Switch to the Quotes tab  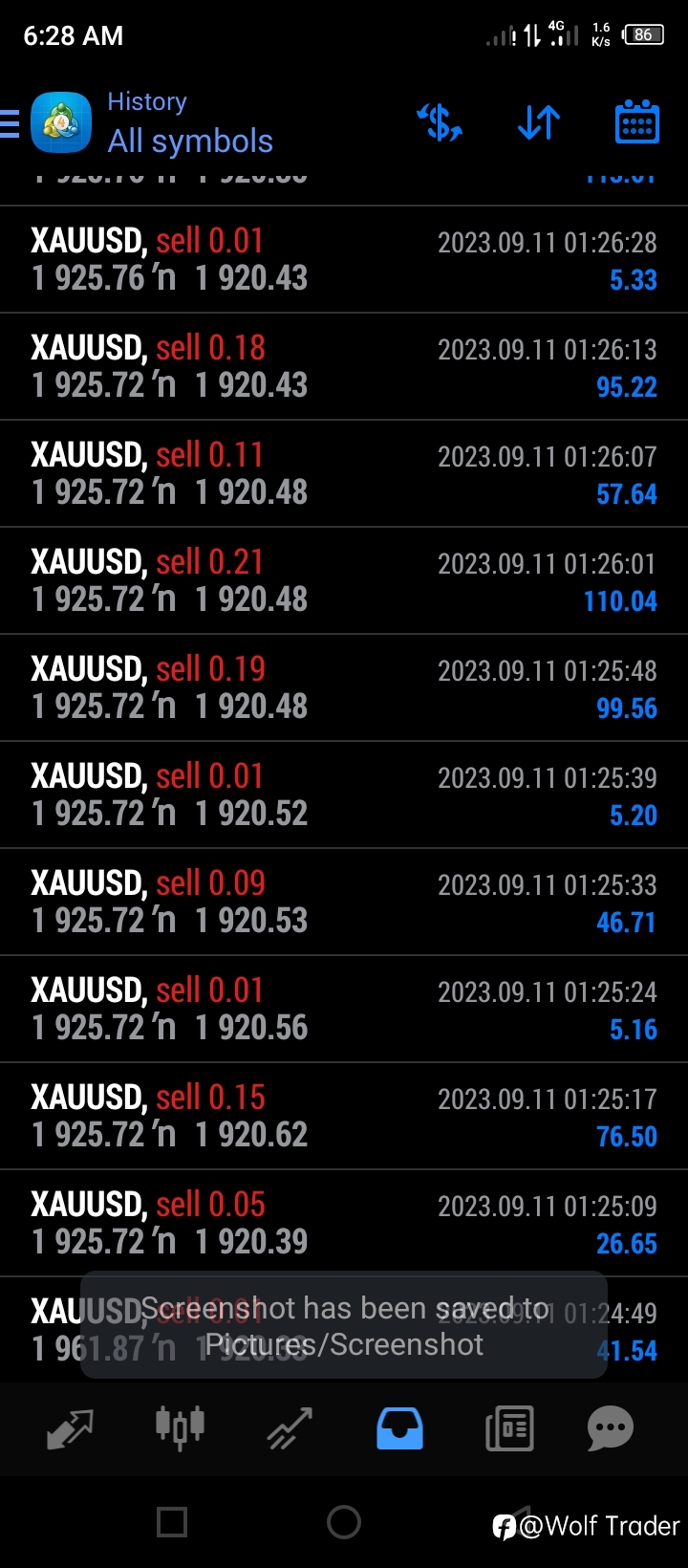[70, 1429]
